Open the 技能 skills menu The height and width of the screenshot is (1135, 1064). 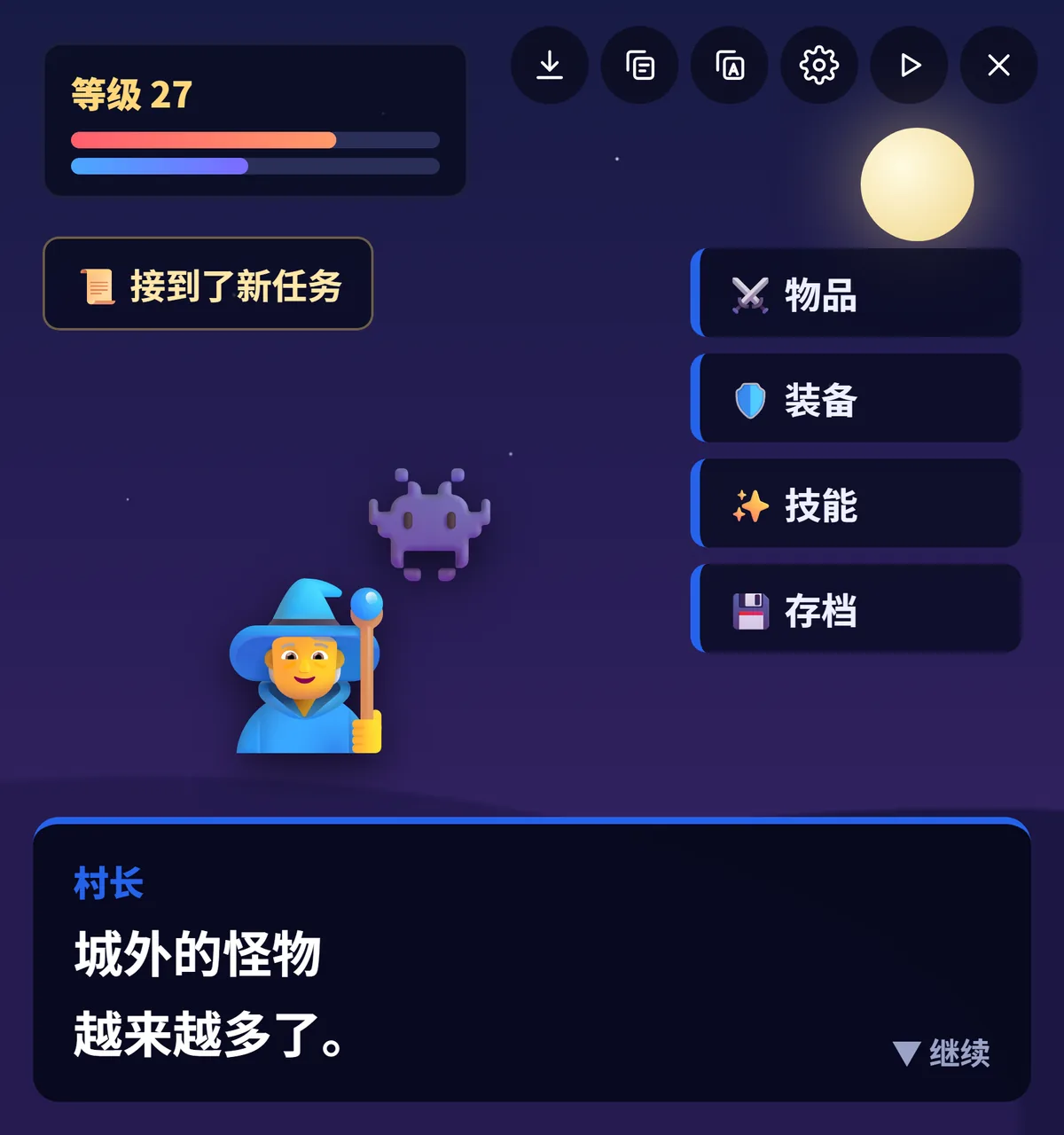856,504
